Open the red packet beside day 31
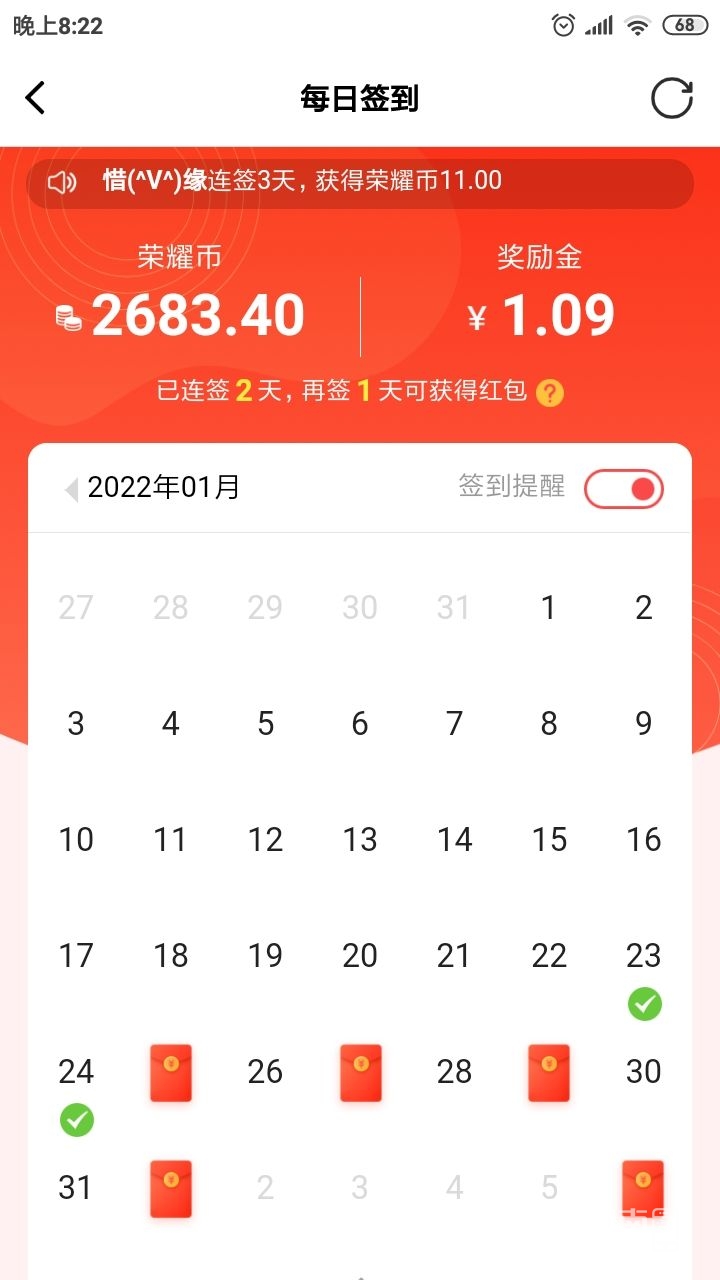The image size is (720, 1280). (171, 1189)
